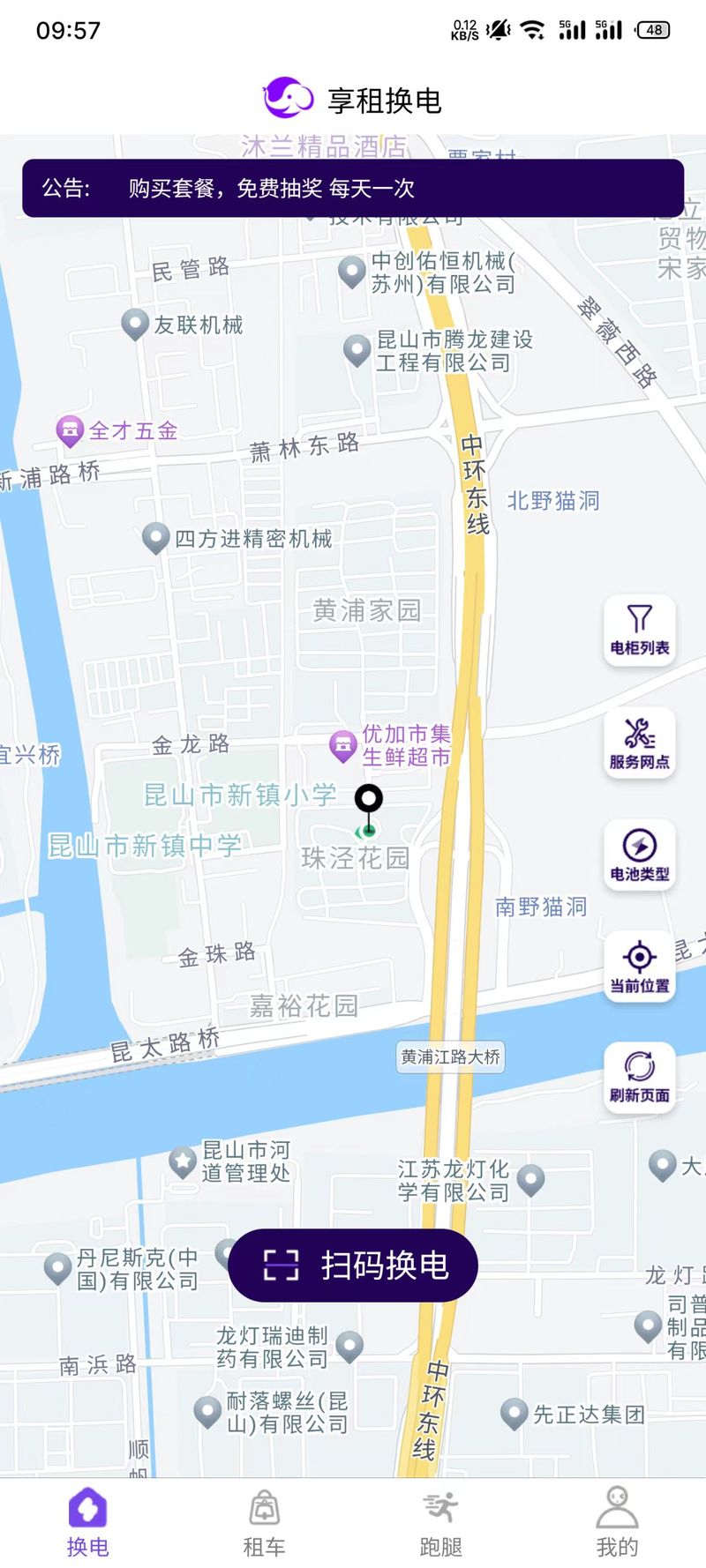
Task: Recenter map with 当前位置
Action: pos(640,967)
